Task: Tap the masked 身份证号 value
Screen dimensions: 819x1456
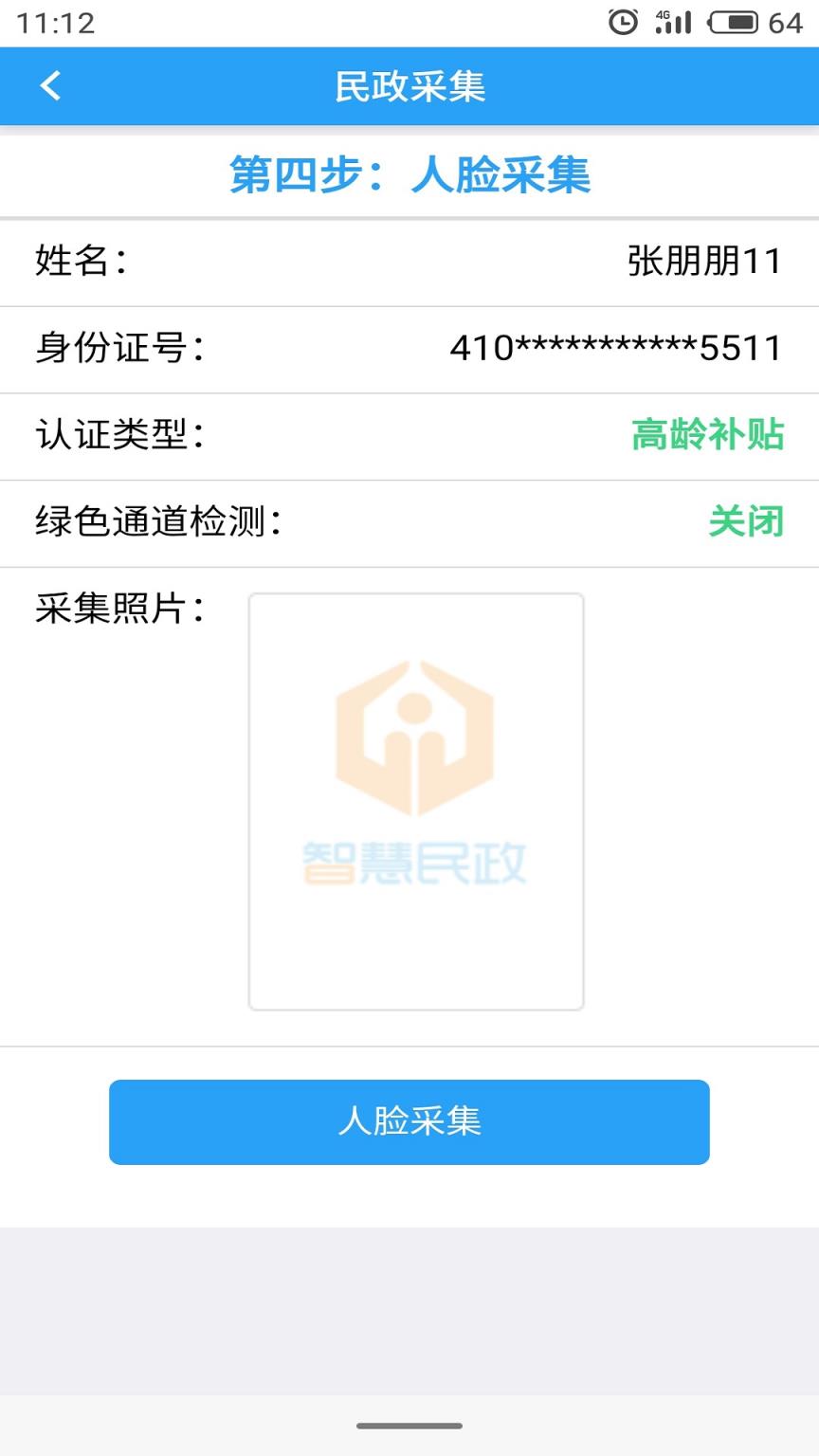Action: click(x=616, y=349)
